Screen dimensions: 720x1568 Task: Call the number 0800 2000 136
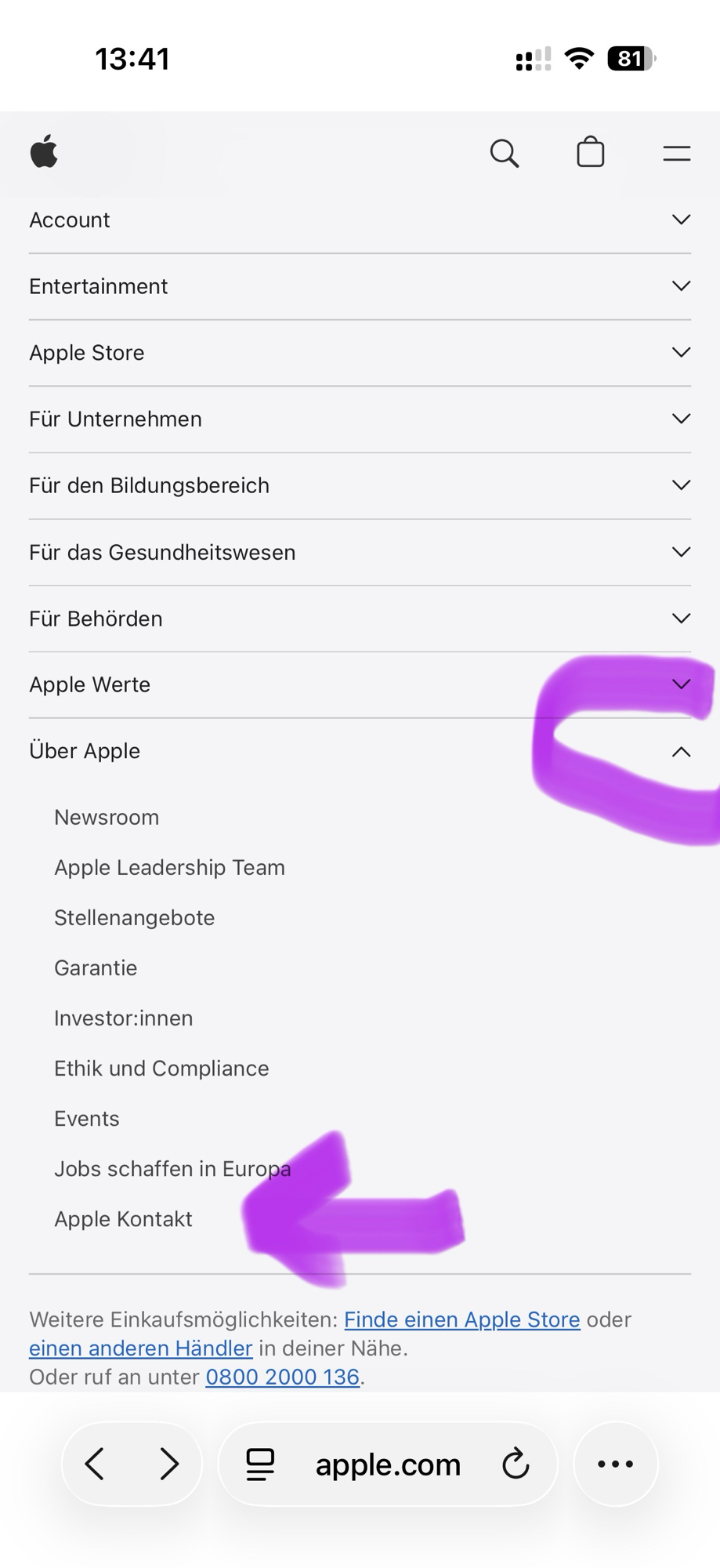point(282,1377)
